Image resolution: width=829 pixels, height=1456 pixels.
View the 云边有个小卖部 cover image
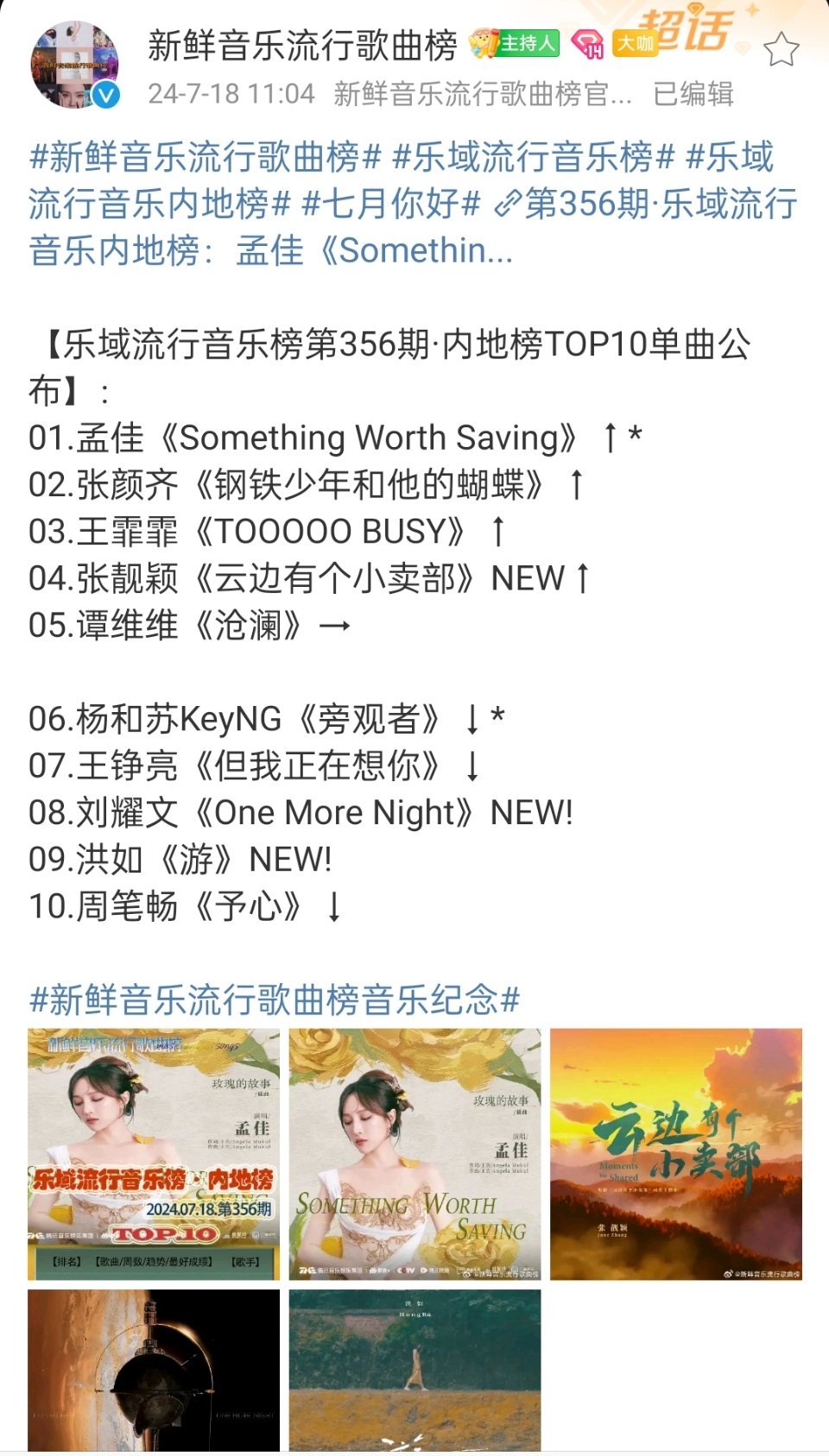(x=676, y=1154)
